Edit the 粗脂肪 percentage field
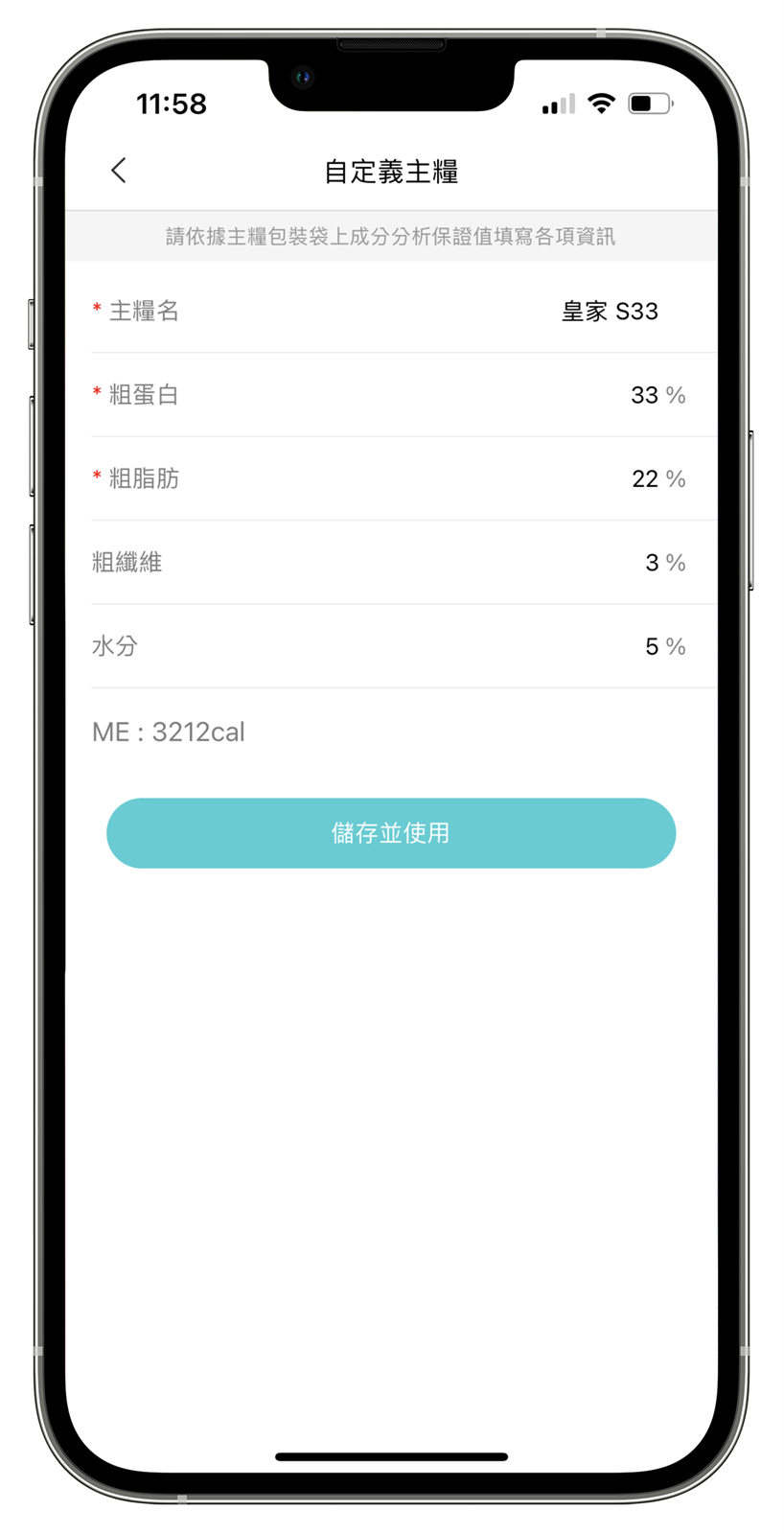Viewport: 784px width, 1534px height. [x=644, y=479]
